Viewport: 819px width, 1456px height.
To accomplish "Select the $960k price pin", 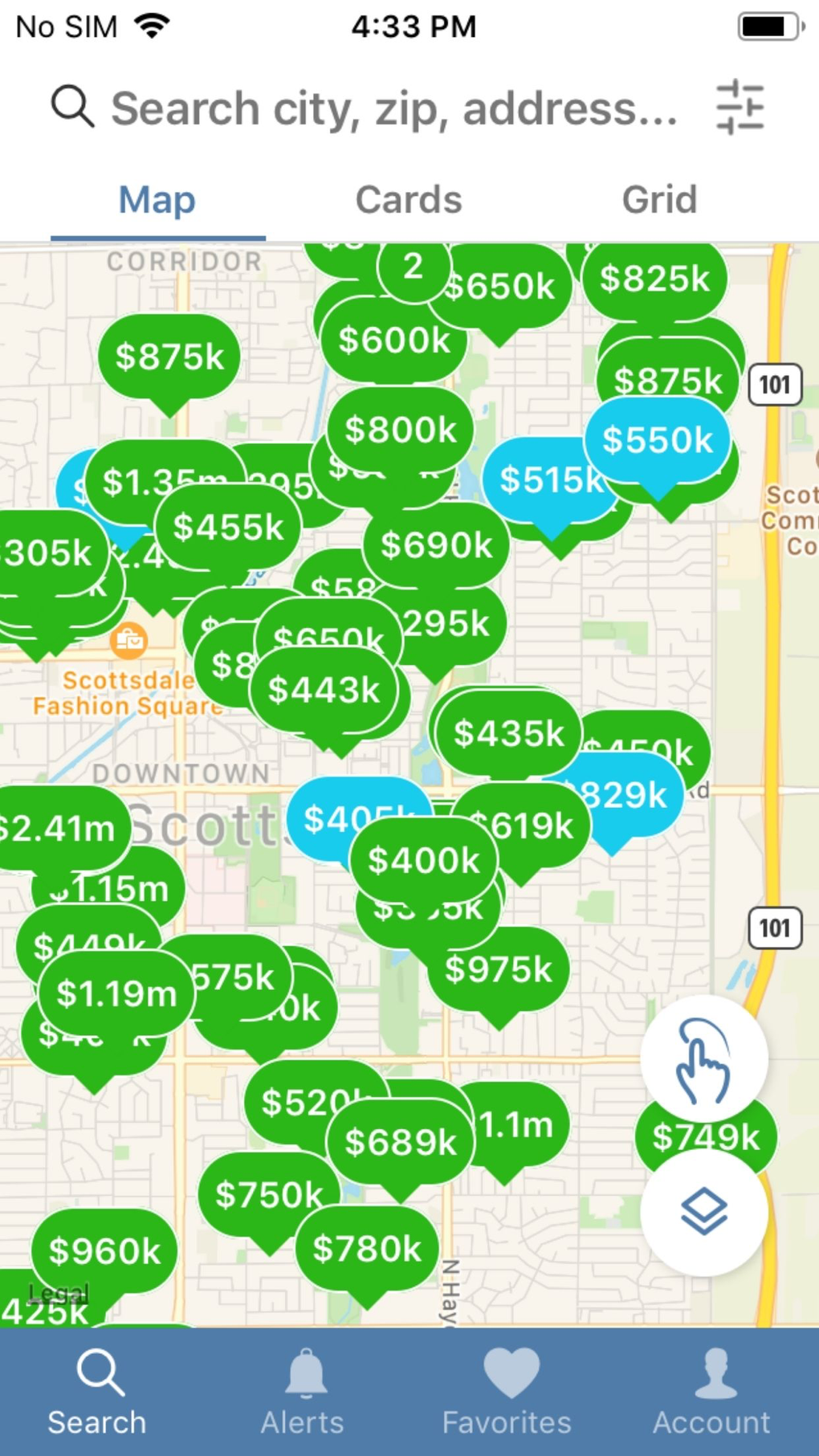I will pyautogui.click(x=104, y=1252).
